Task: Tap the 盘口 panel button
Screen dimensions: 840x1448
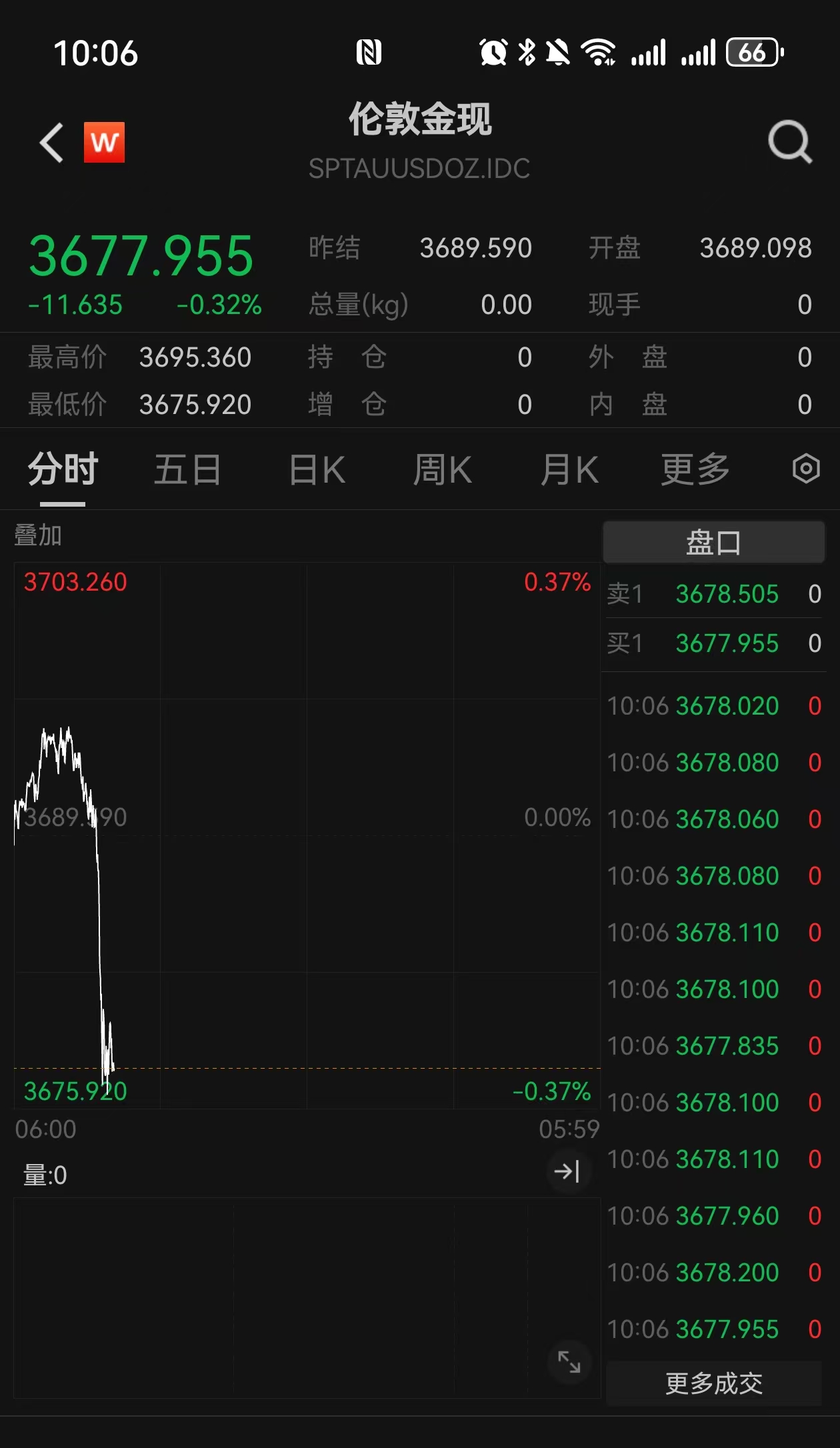Action: [x=713, y=543]
